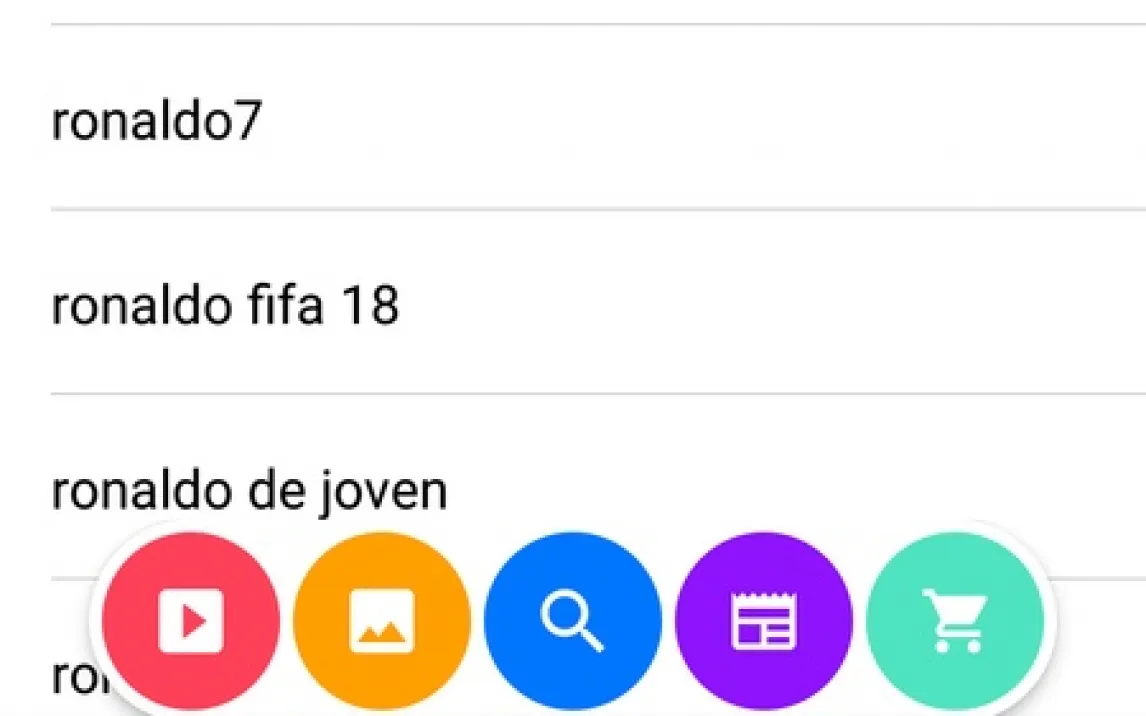Tap the orange image search button
The image size is (1146, 716).
(381, 621)
